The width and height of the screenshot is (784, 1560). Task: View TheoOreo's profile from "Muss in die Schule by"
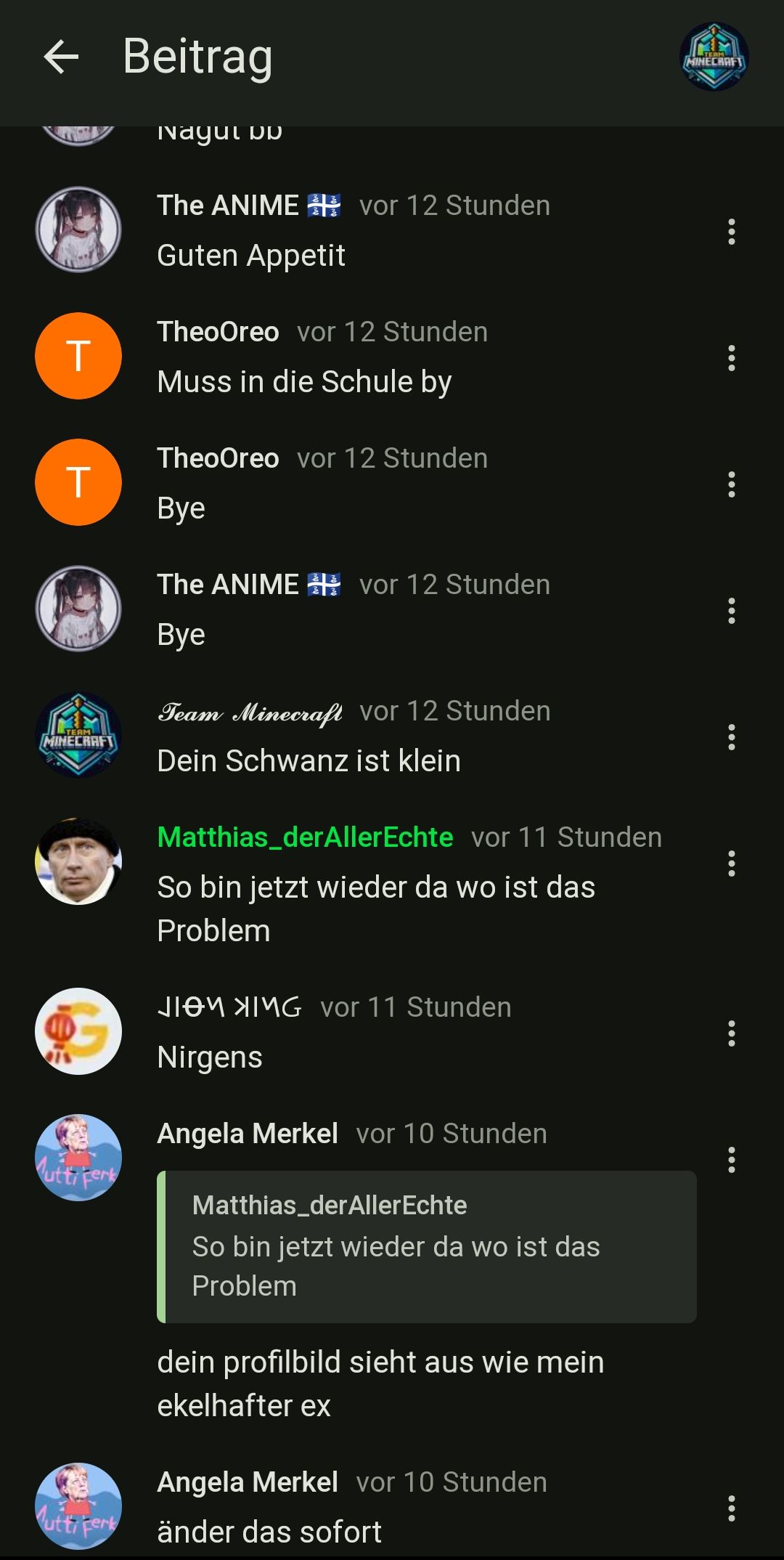click(78, 356)
